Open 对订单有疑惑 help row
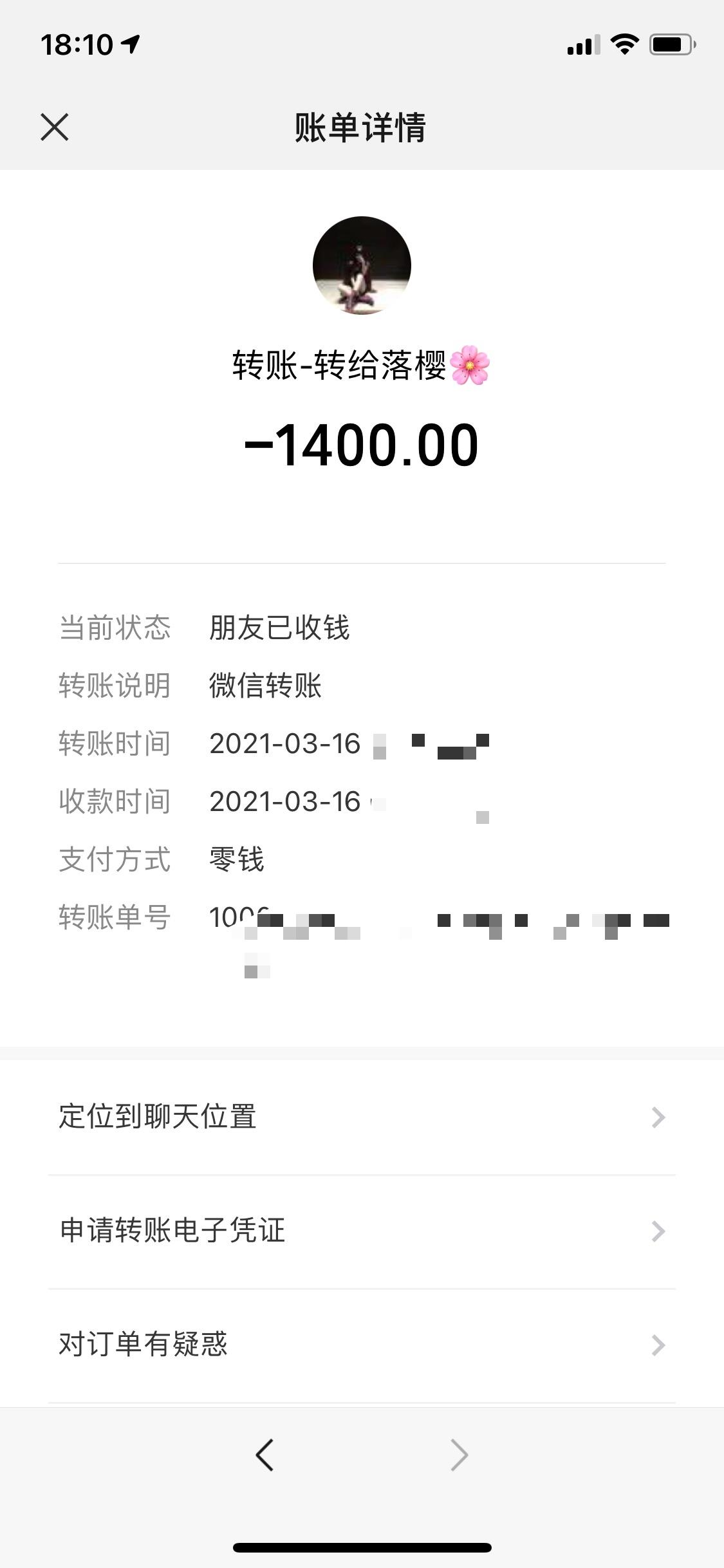 (362, 1345)
